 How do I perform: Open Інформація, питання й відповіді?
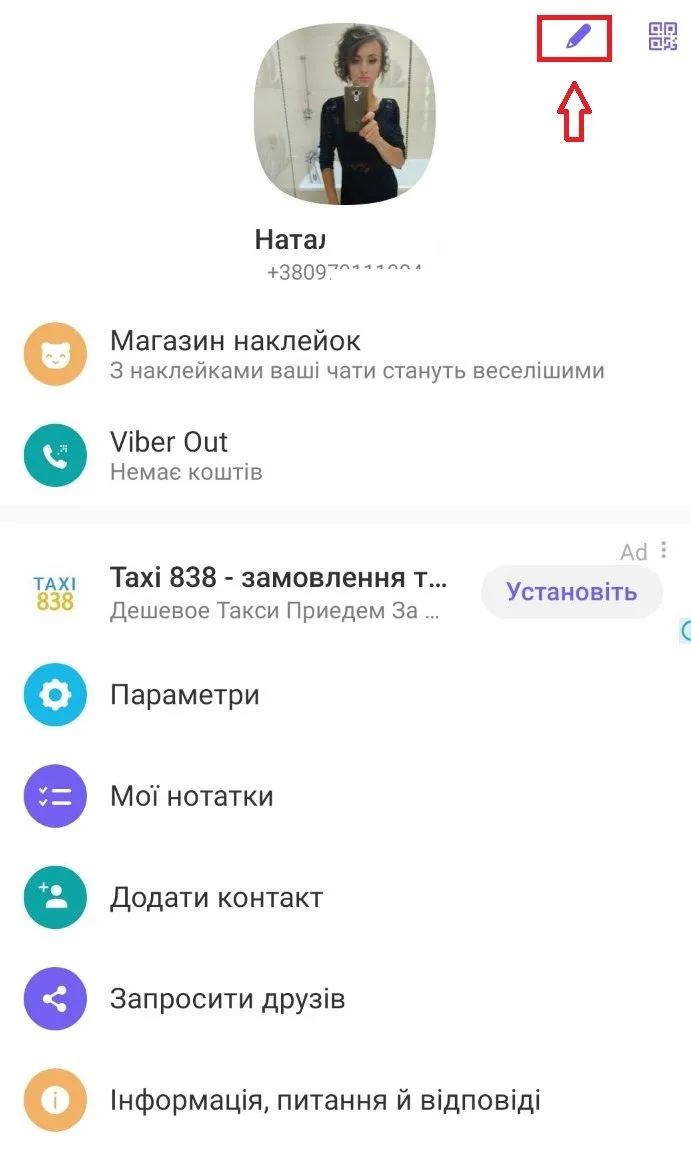click(x=345, y=1100)
